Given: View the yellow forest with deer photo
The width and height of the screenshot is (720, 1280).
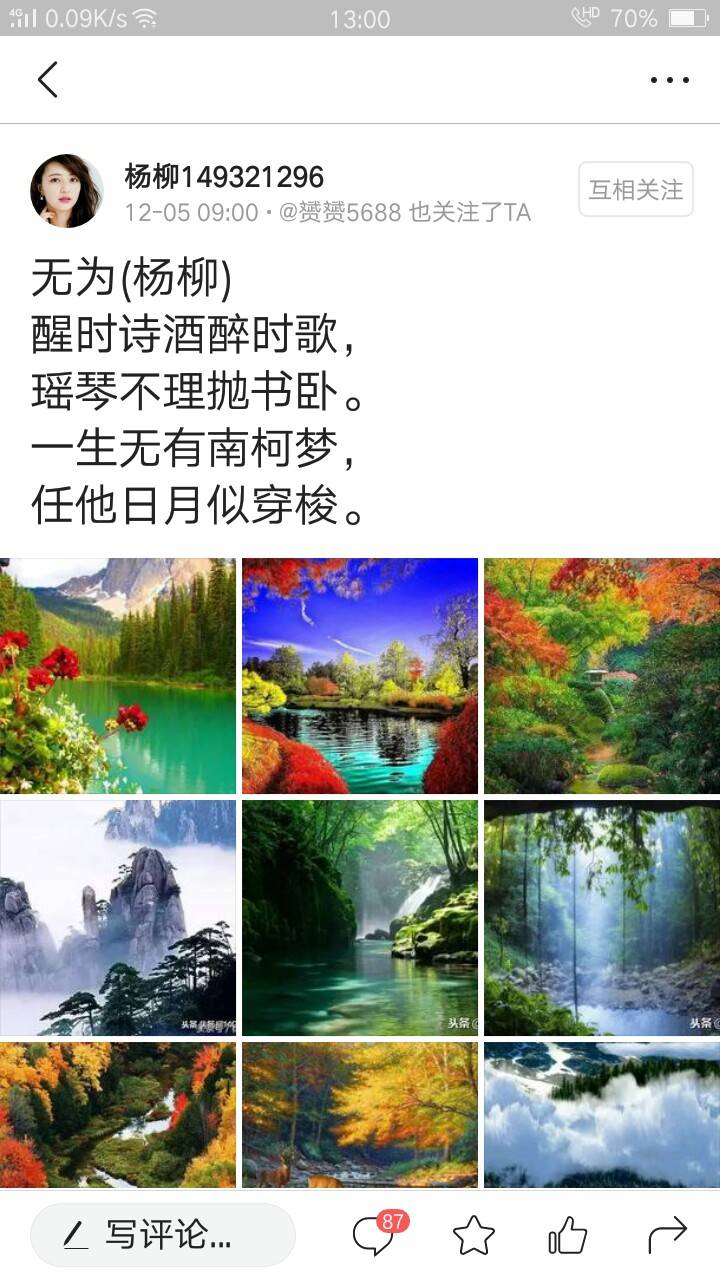Looking at the screenshot, I should [x=360, y=1114].
